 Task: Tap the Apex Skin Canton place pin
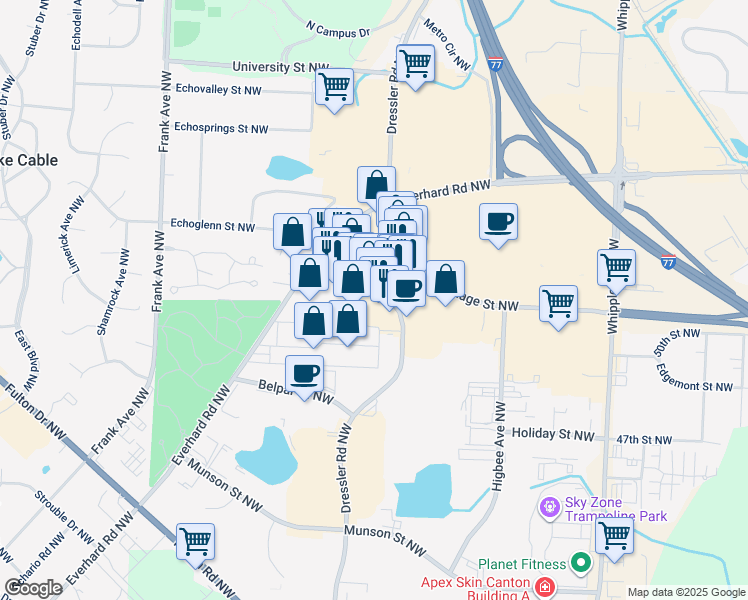point(545,588)
